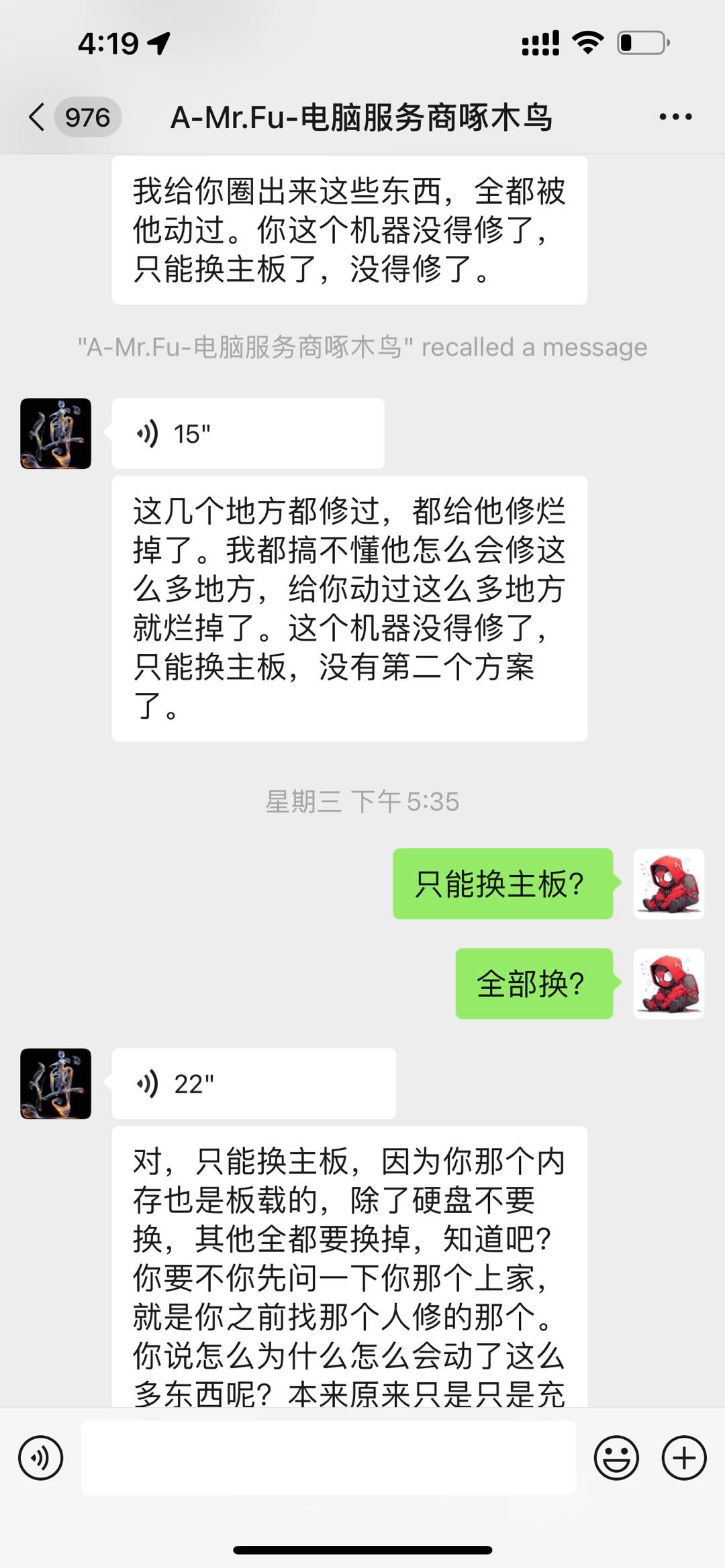Open my avatar next to 只能换主板?
This screenshot has height=1568, width=725.
coord(669,884)
